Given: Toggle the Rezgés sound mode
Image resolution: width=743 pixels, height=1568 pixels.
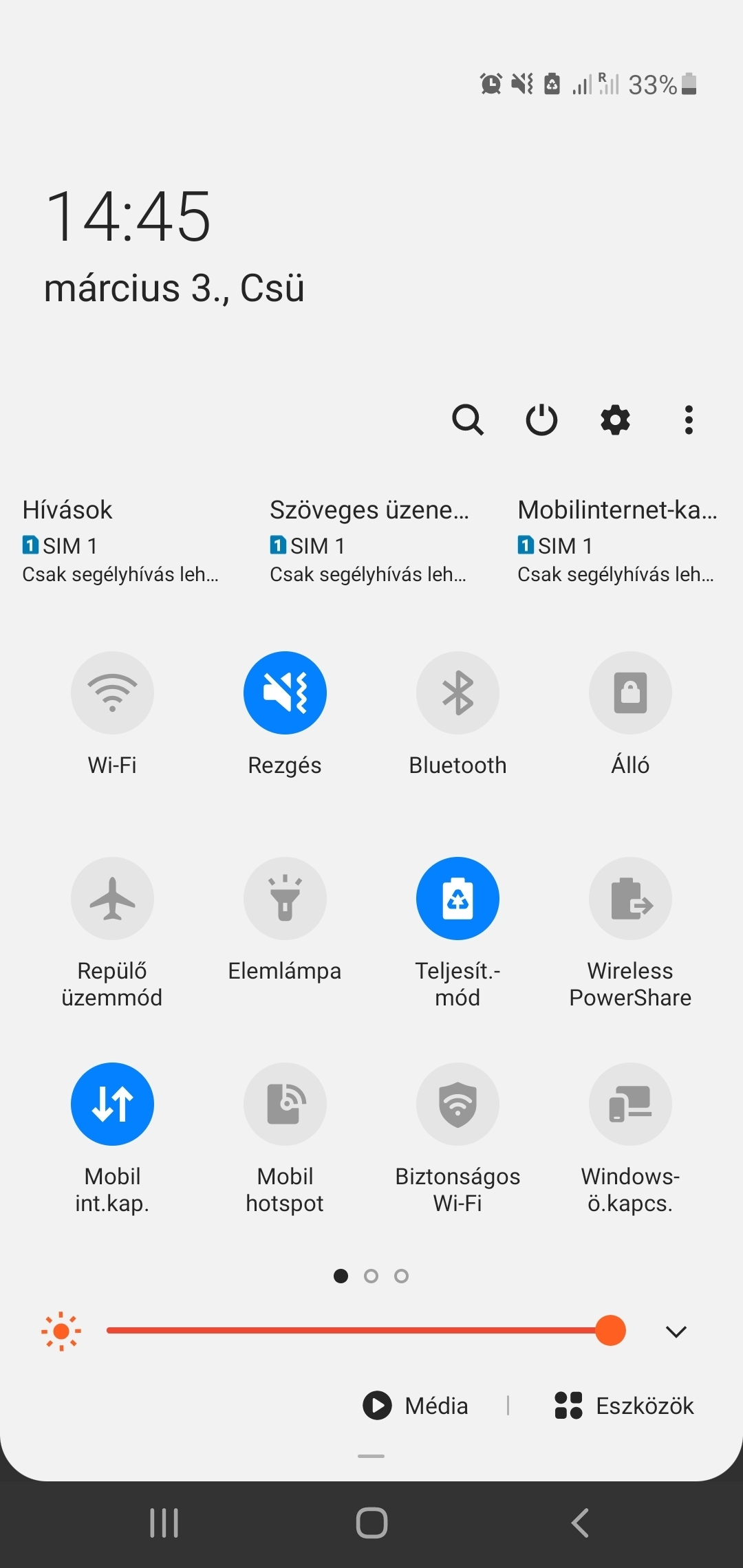Looking at the screenshot, I should (285, 693).
